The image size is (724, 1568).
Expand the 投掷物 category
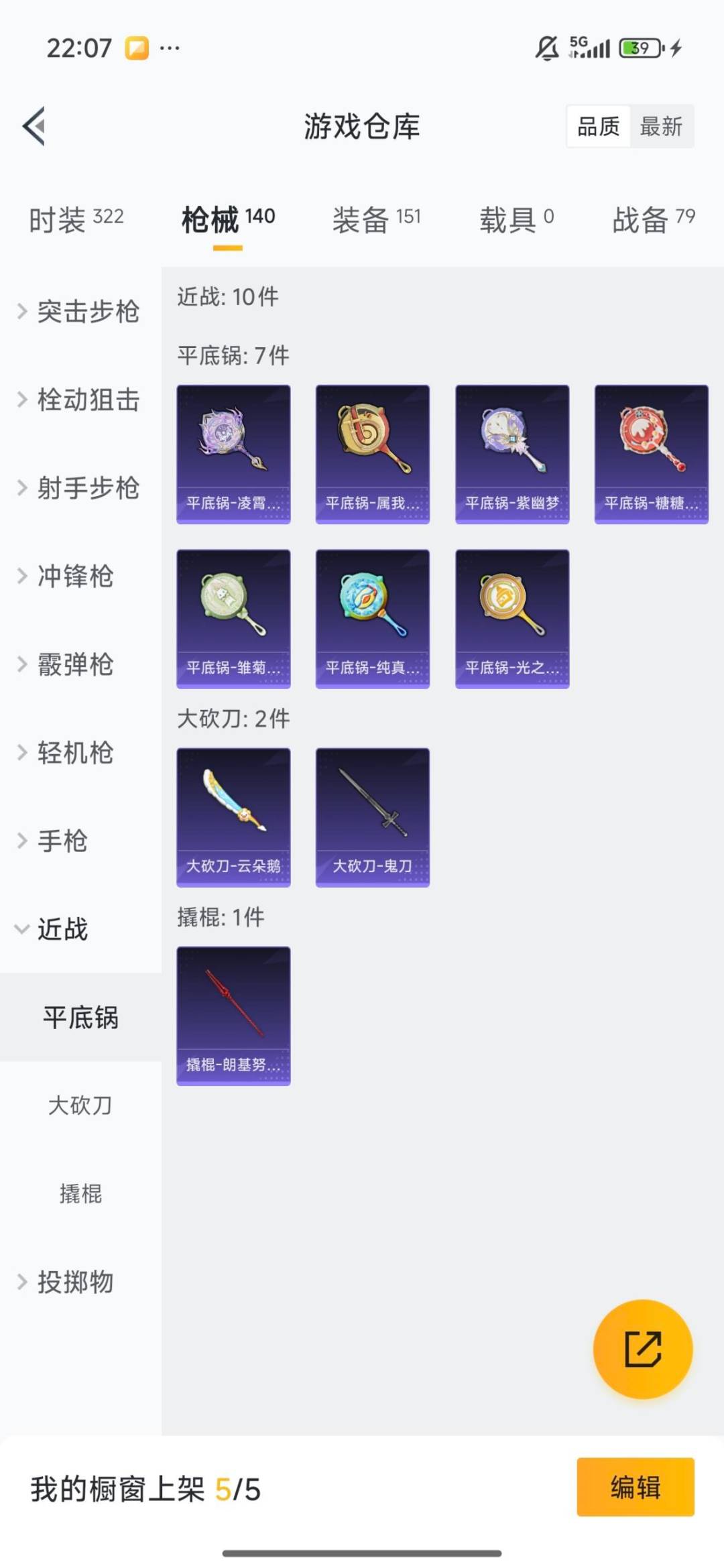point(76,1282)
